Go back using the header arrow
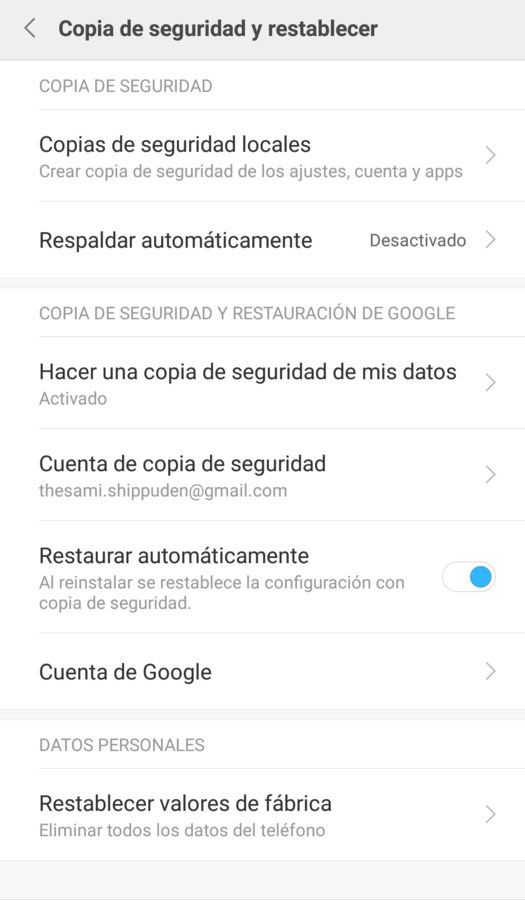The width and height of the screenshot is (525, 900). (x=30, y=28)
